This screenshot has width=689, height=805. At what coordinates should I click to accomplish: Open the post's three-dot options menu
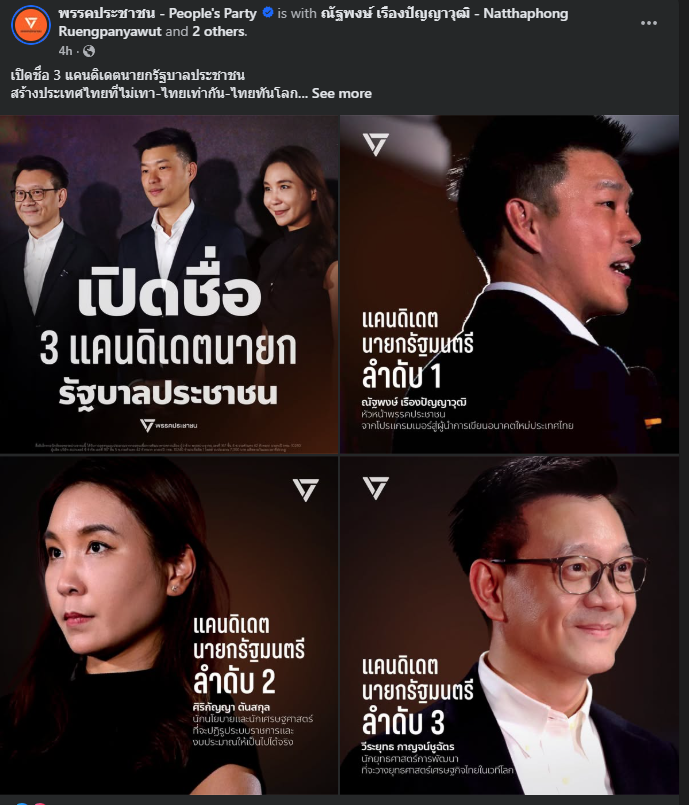click(649, 22)
